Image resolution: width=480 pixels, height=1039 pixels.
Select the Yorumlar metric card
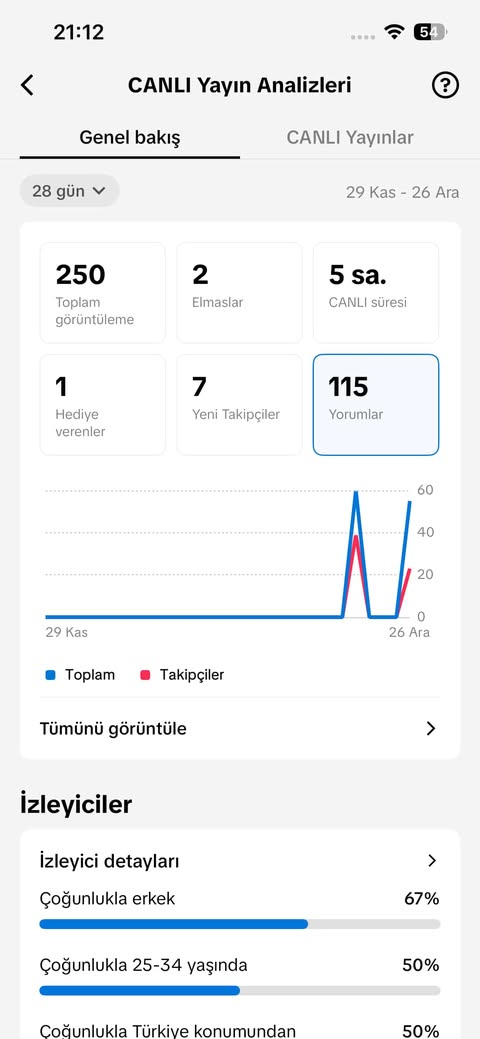point(376,405)
